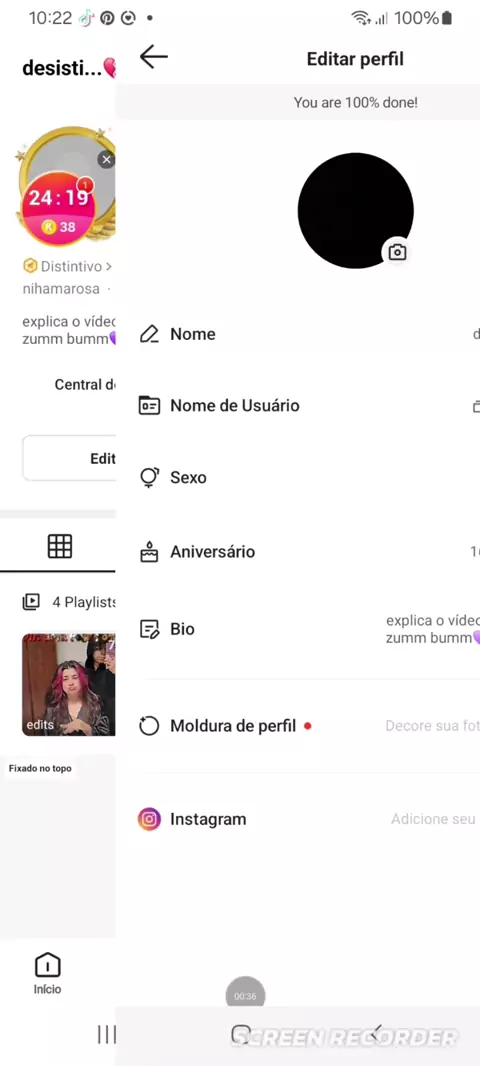Tap the system recent apps button

[107, 1035]
